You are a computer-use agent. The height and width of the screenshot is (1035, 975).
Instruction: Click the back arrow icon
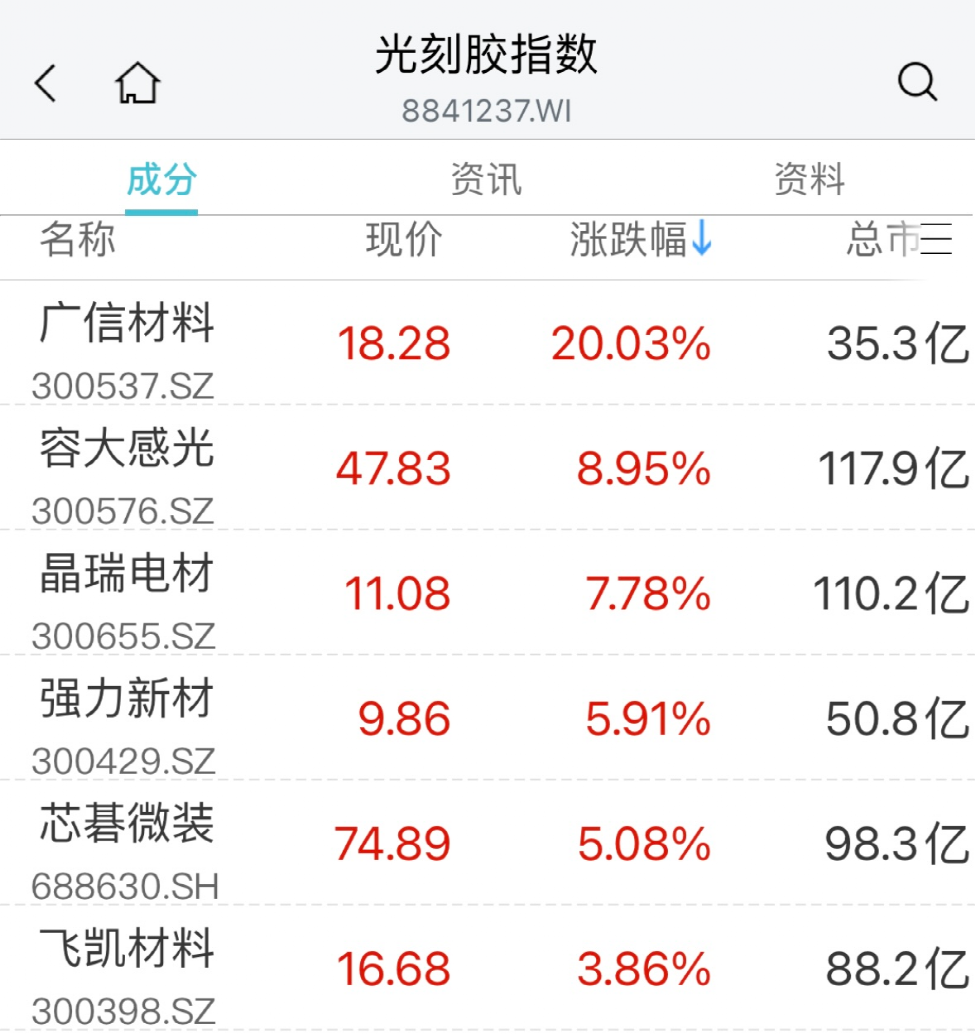tap(45, 84)
